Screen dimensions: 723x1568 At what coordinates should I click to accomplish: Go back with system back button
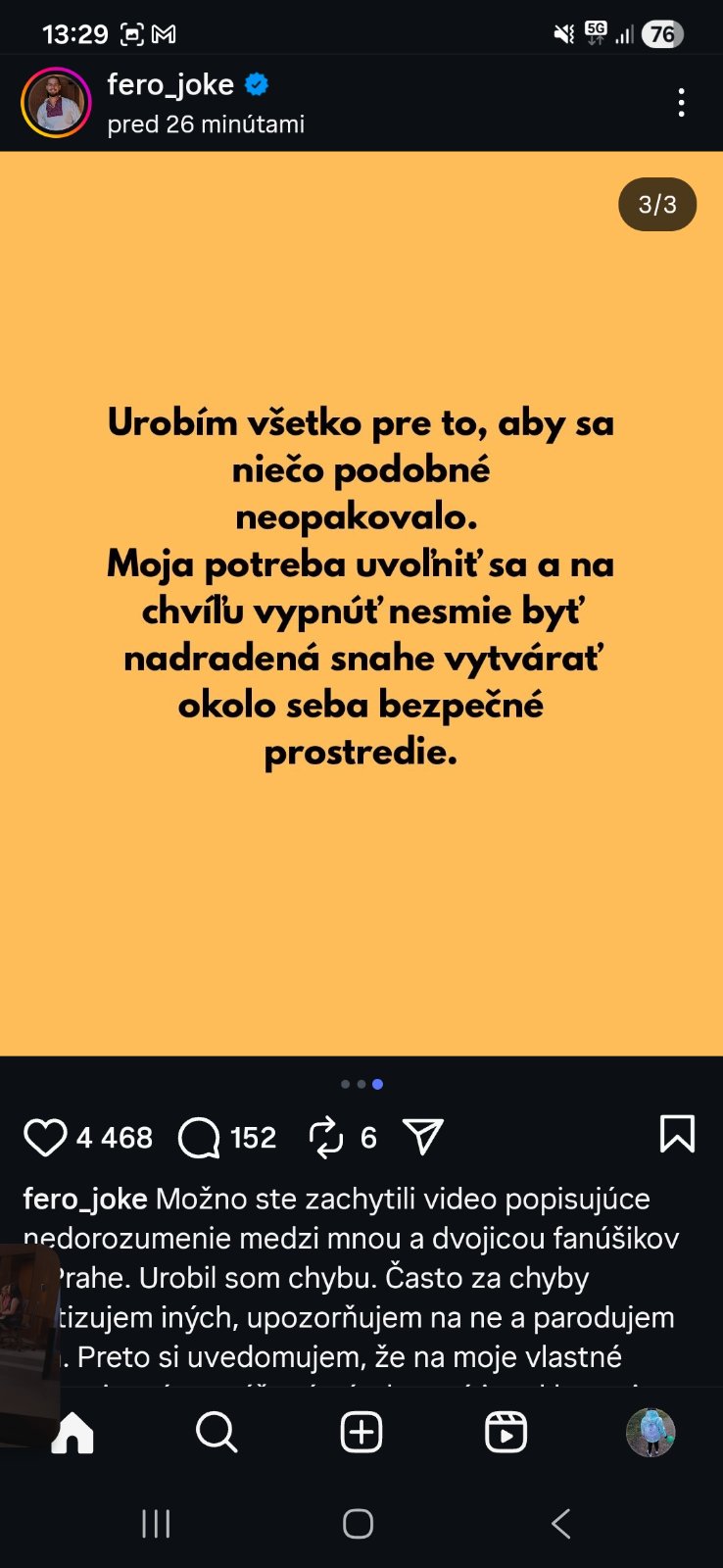(560, 1524)
